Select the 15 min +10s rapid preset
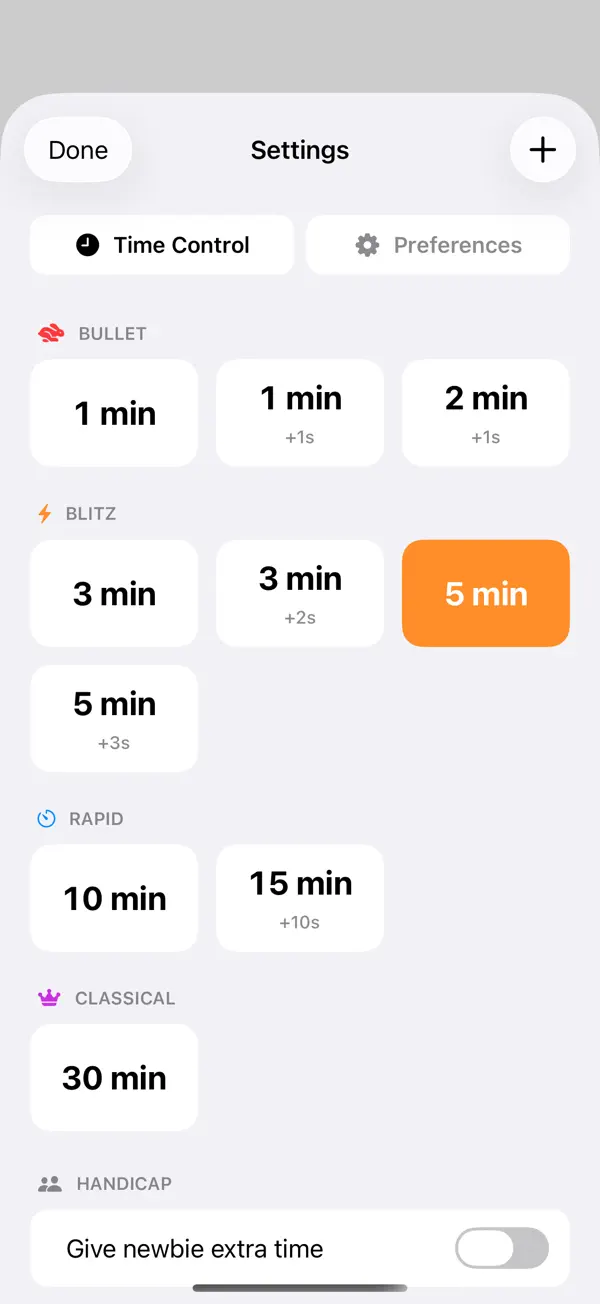Image resolution: width=600 pixels, height=1304 pixels. pyautogui.click(x=300, y=898)
